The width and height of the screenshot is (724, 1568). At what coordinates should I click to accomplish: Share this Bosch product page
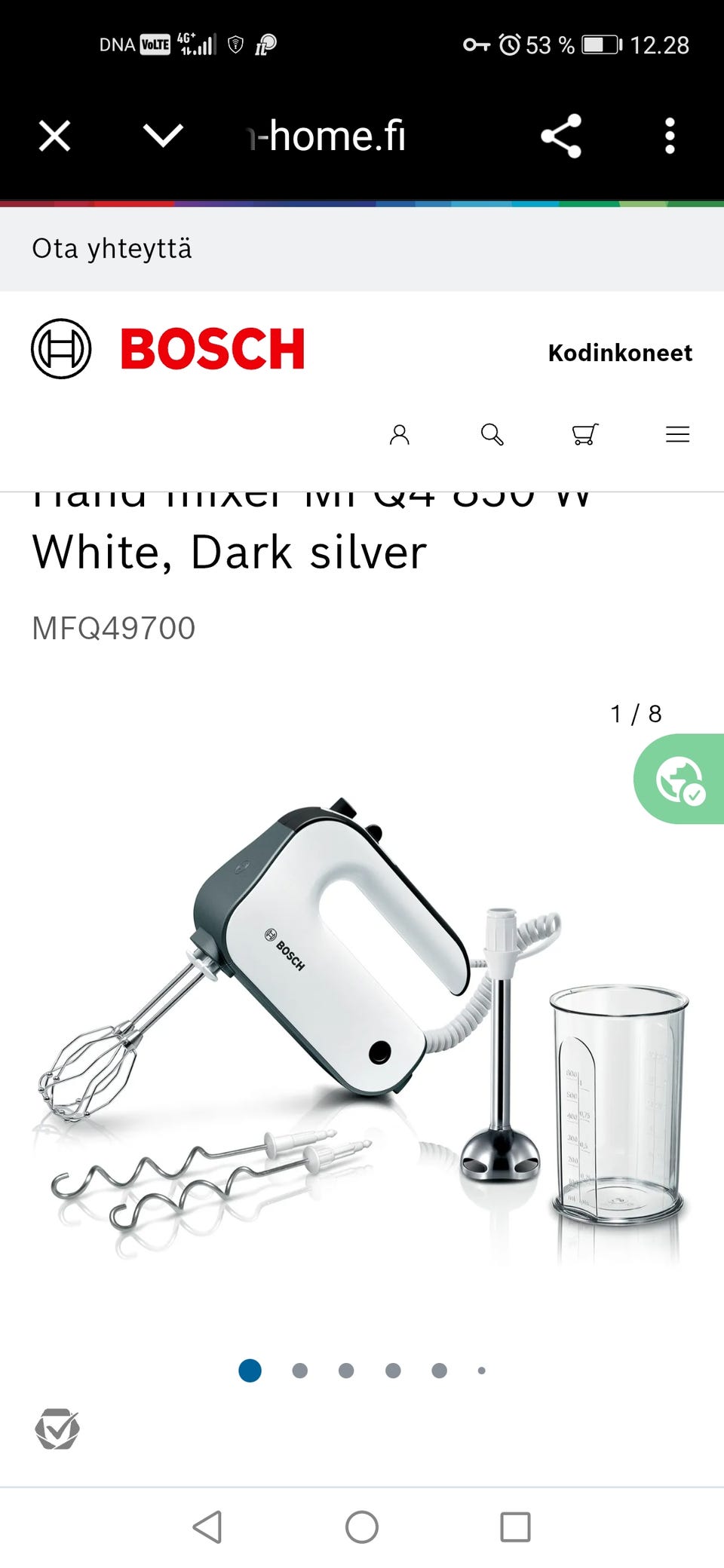(x=561, y=136)
